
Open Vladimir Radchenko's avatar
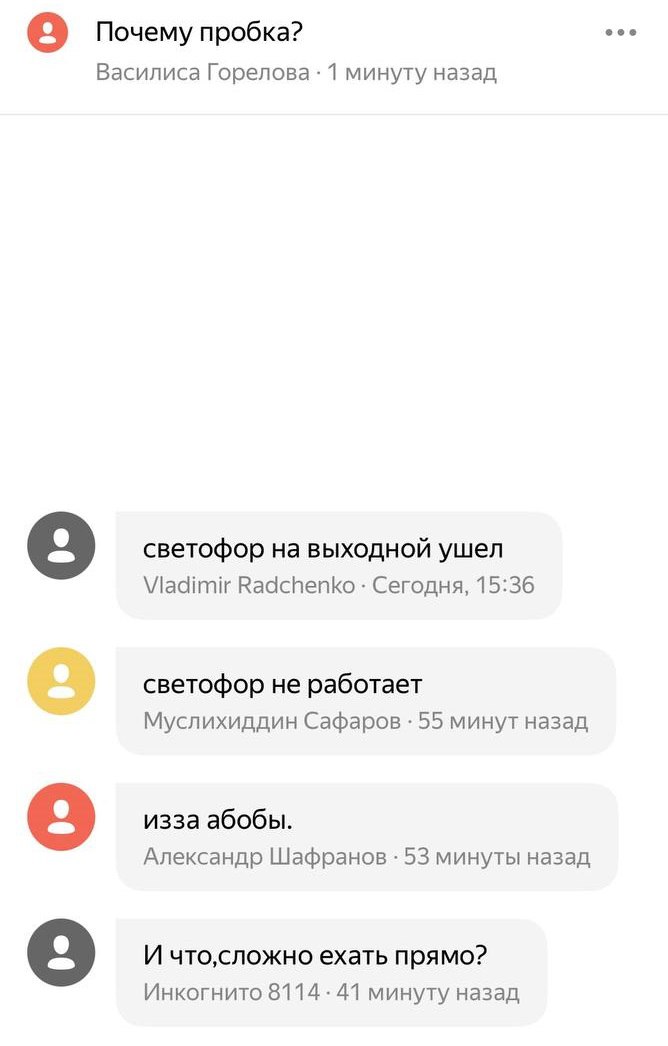pos(61,545)
